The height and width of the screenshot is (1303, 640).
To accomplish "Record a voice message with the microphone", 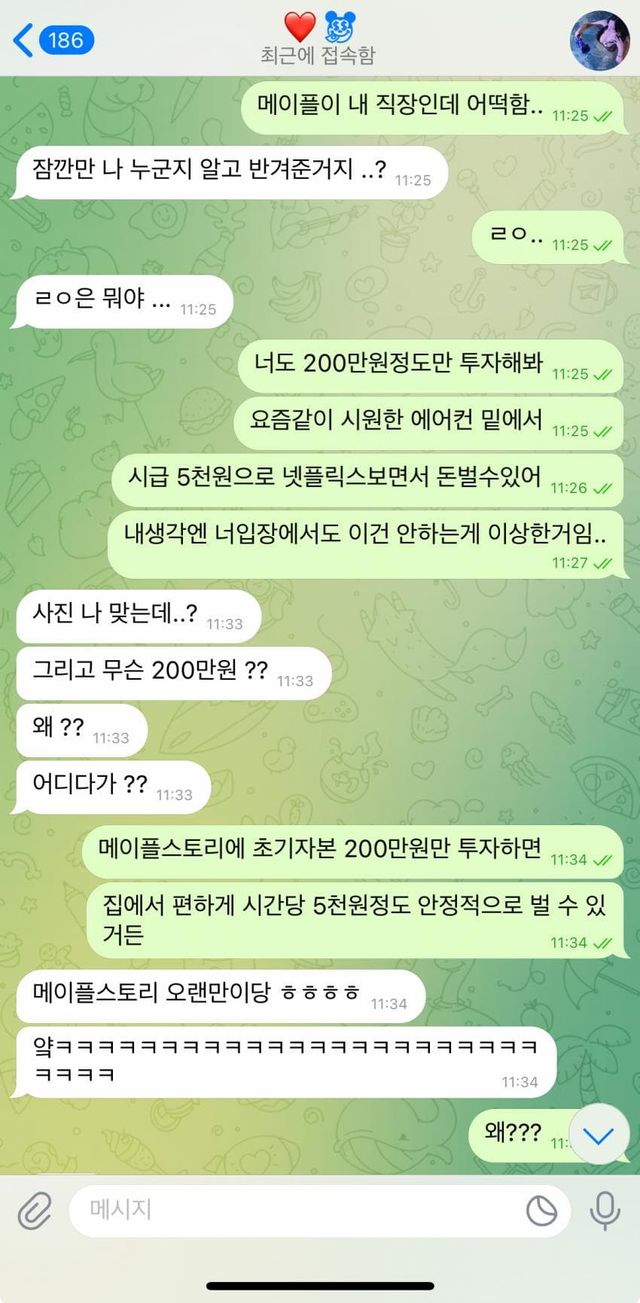I will [x=604, y=1211].
